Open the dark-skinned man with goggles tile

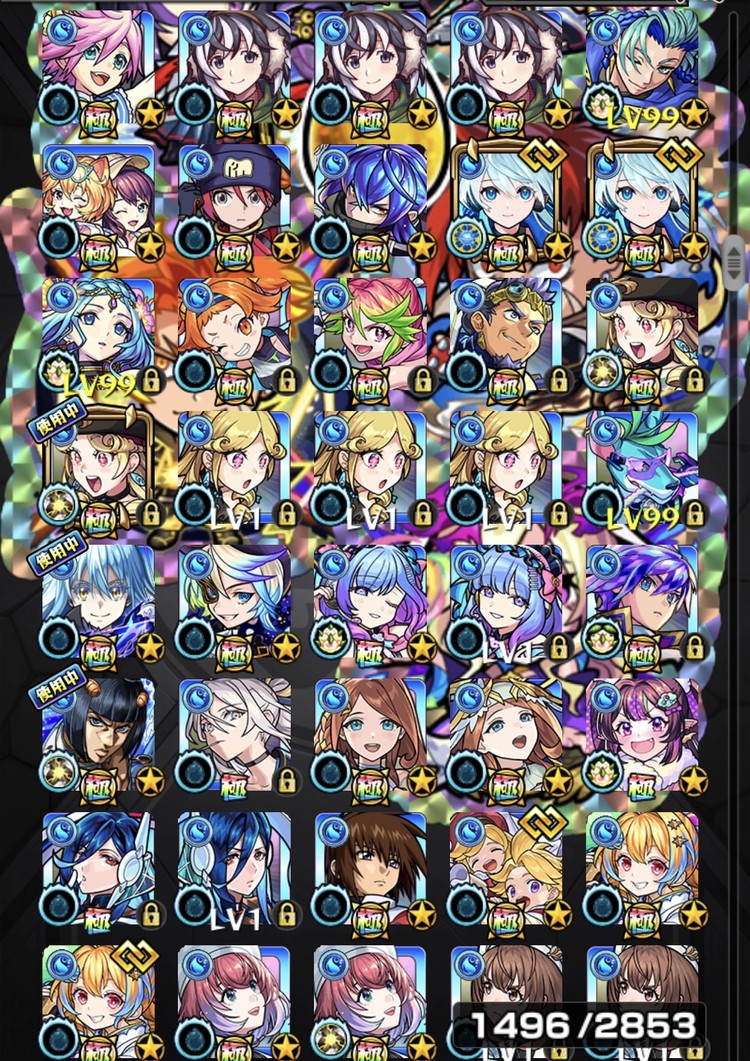coord(506,337)
